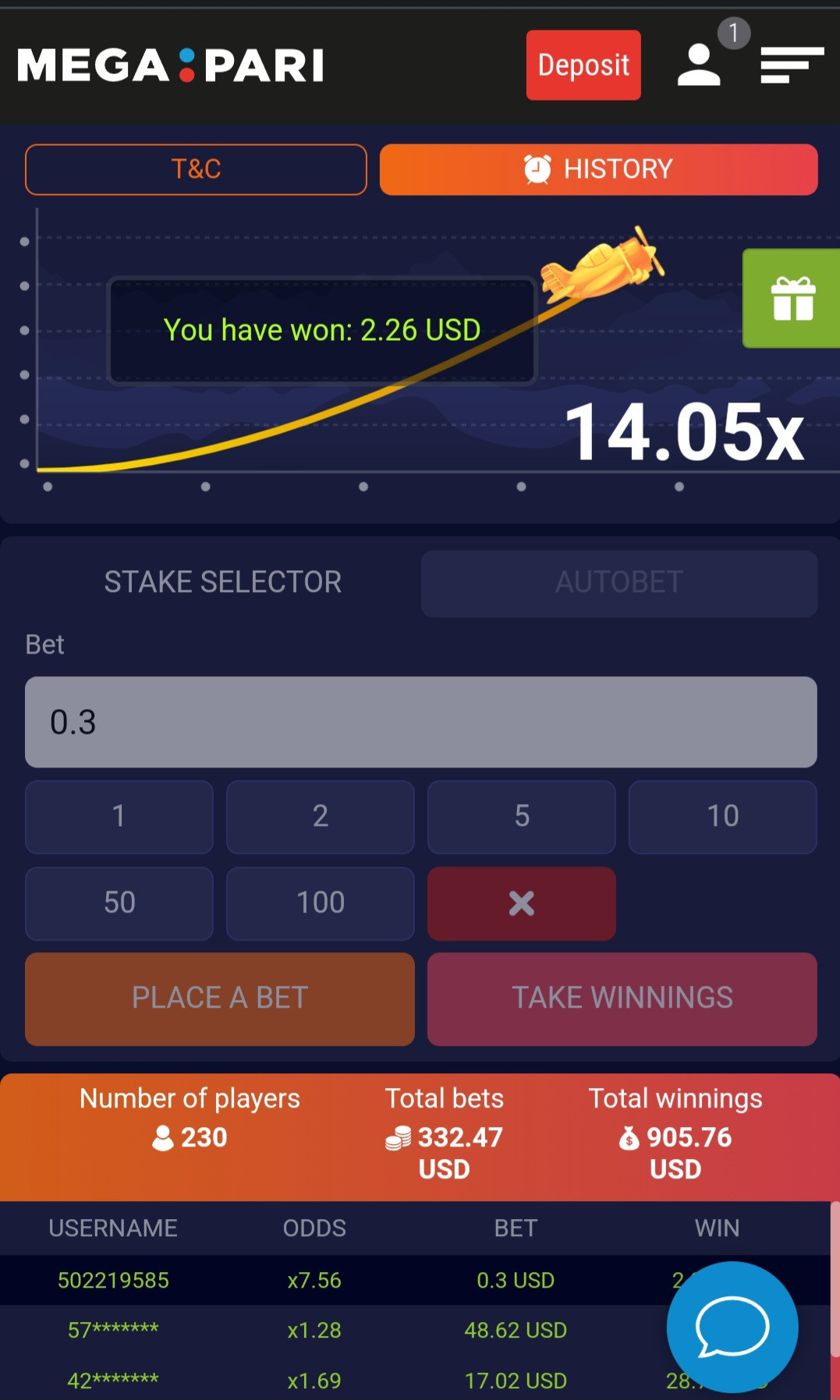Screen dimensions: 840x1400
Task: View the bet HISTORY
Action: [598, 169]
